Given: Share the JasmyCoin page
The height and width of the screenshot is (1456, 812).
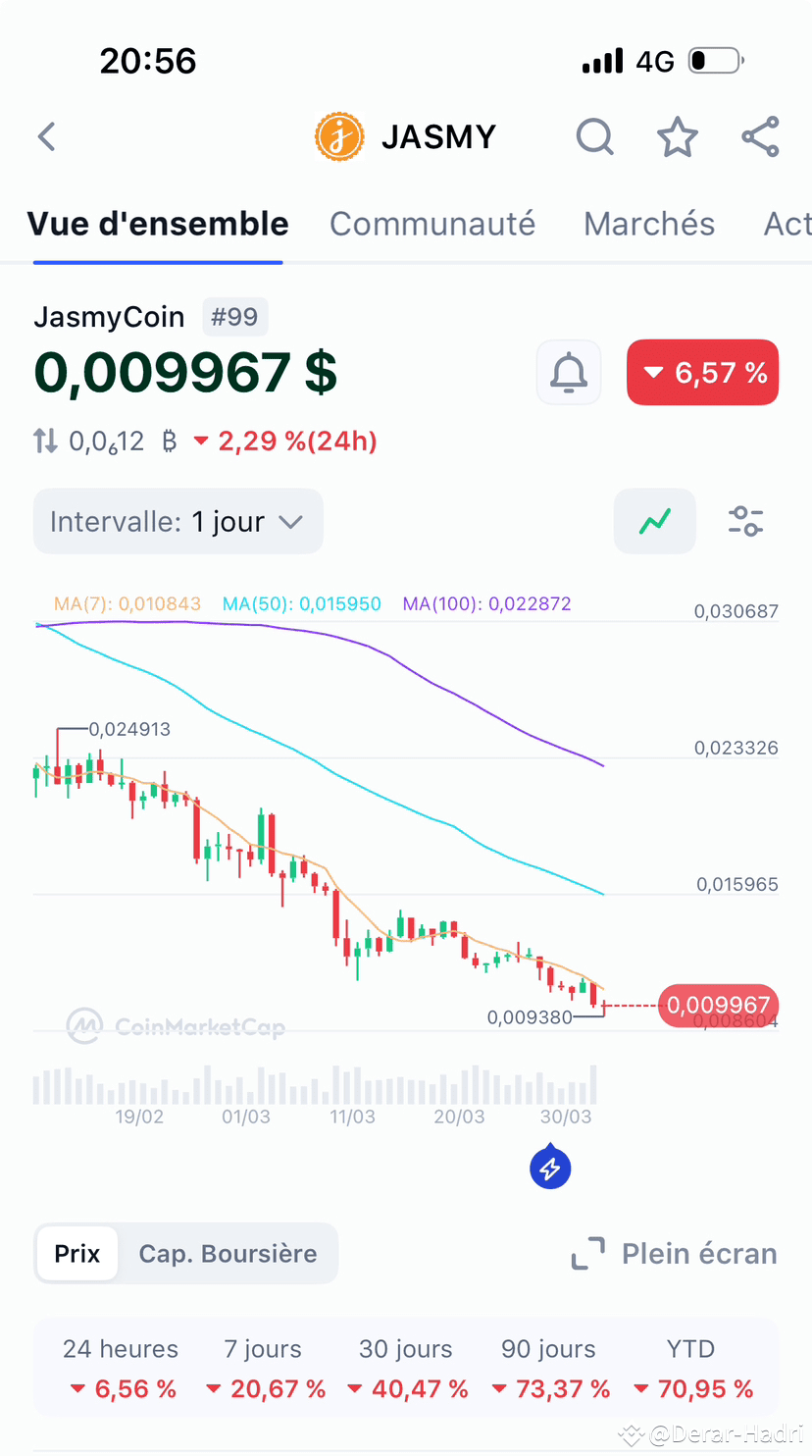Looking at the screenshot, I should coord(760,136).
